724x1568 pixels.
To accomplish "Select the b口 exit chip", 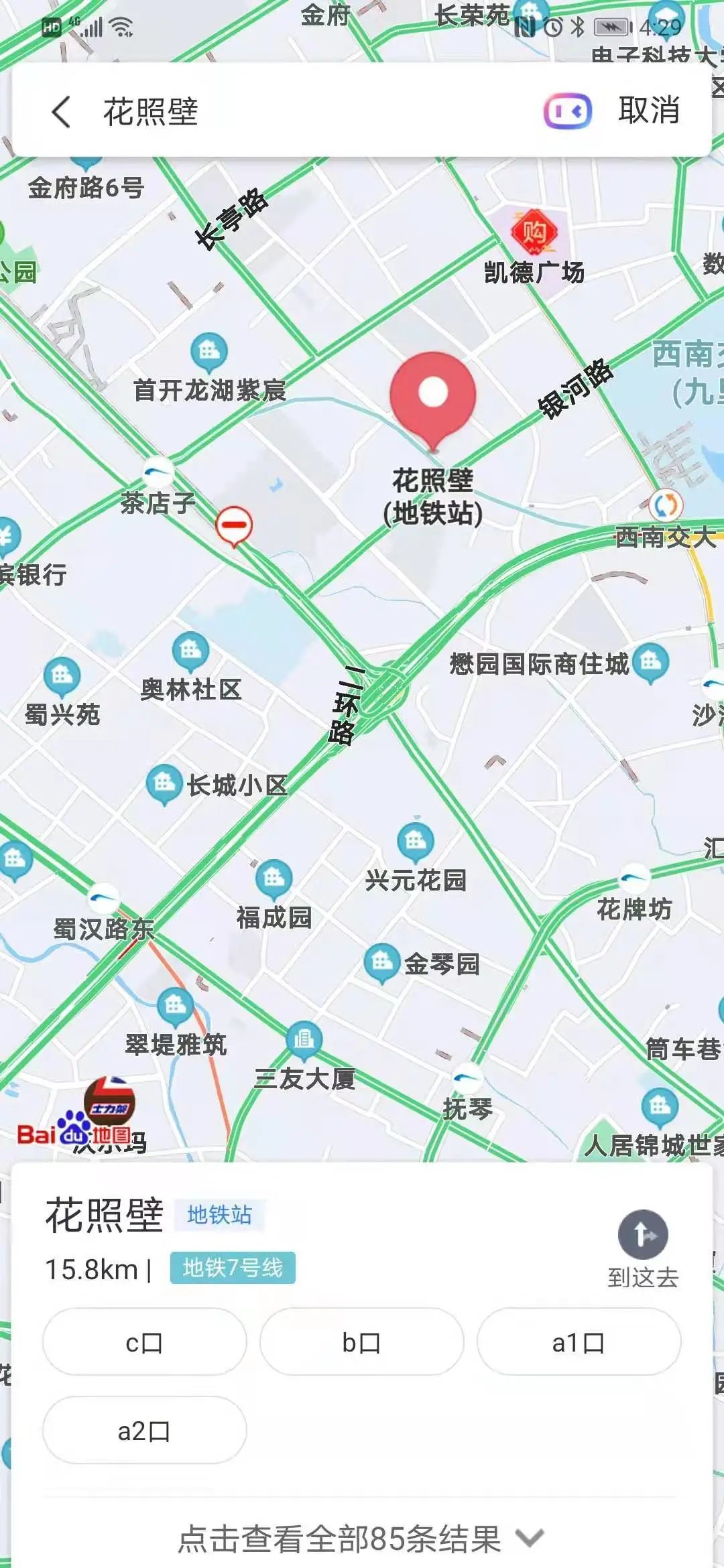I will (362, 1342).
